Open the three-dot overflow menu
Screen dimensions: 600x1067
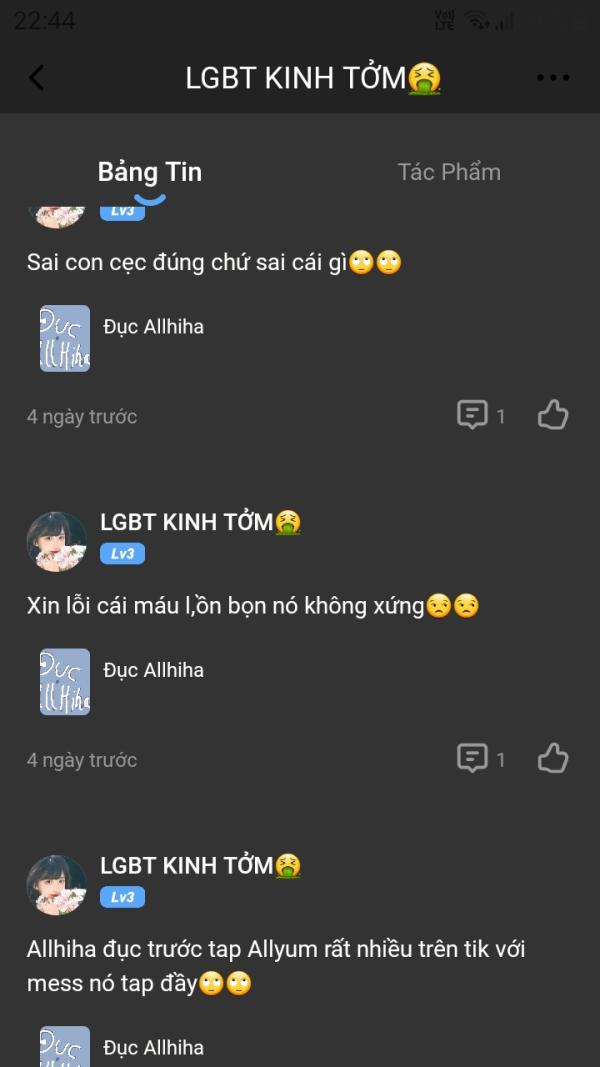[553, 78]
